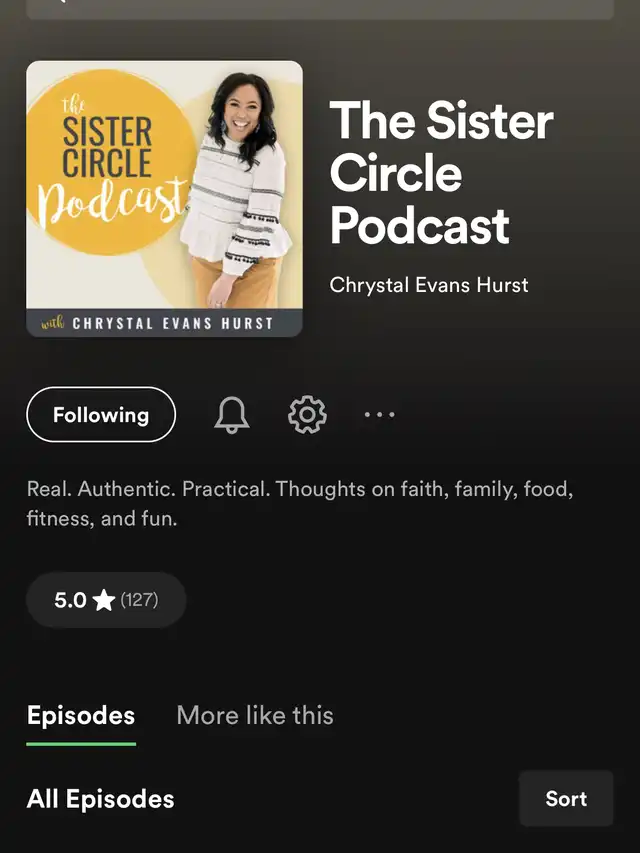
Task: Open the Sister Circle Podcast cover art
Action: coord(165,199)
